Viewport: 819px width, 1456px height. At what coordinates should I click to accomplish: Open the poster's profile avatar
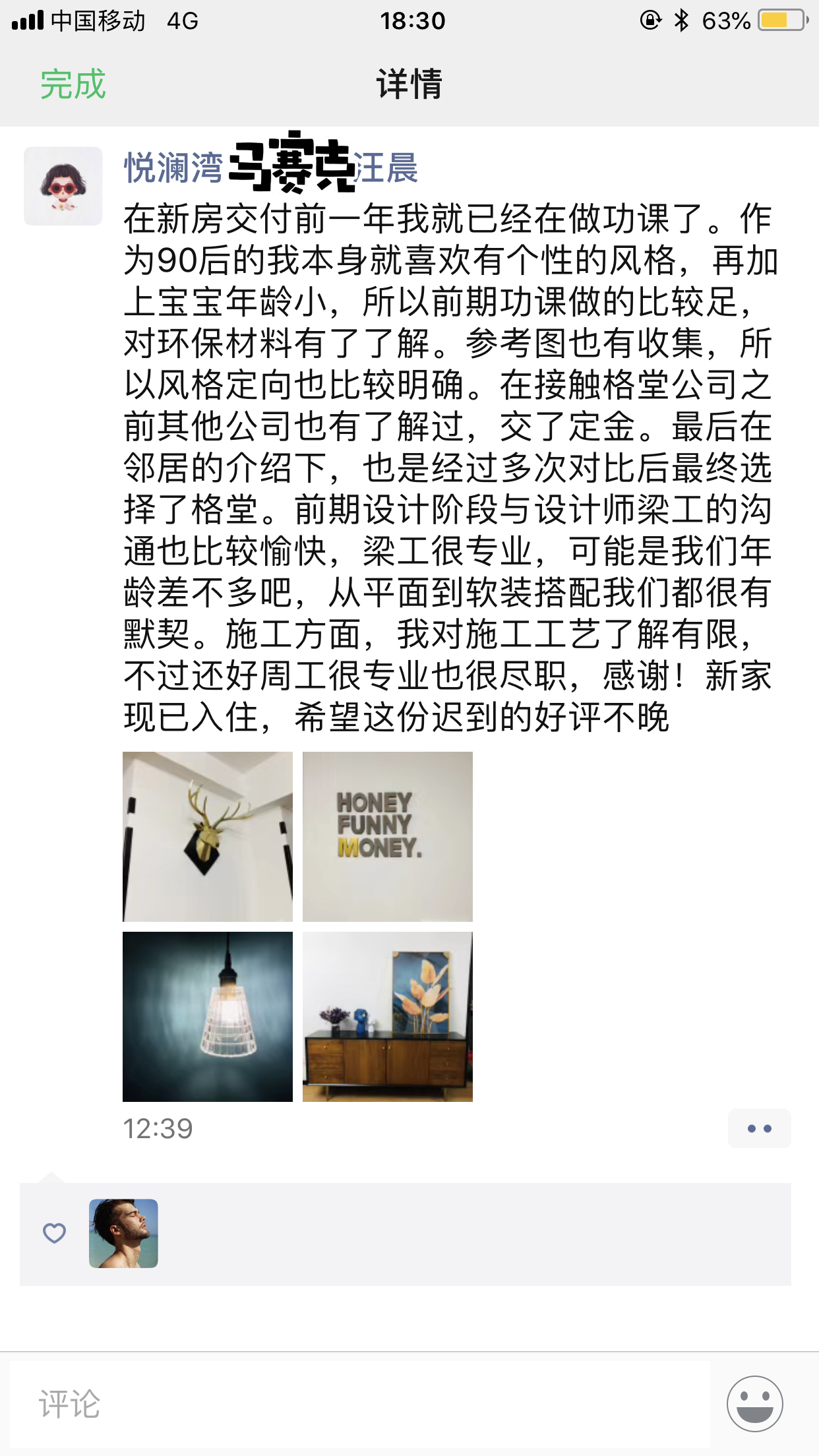[x=63, y=186]
